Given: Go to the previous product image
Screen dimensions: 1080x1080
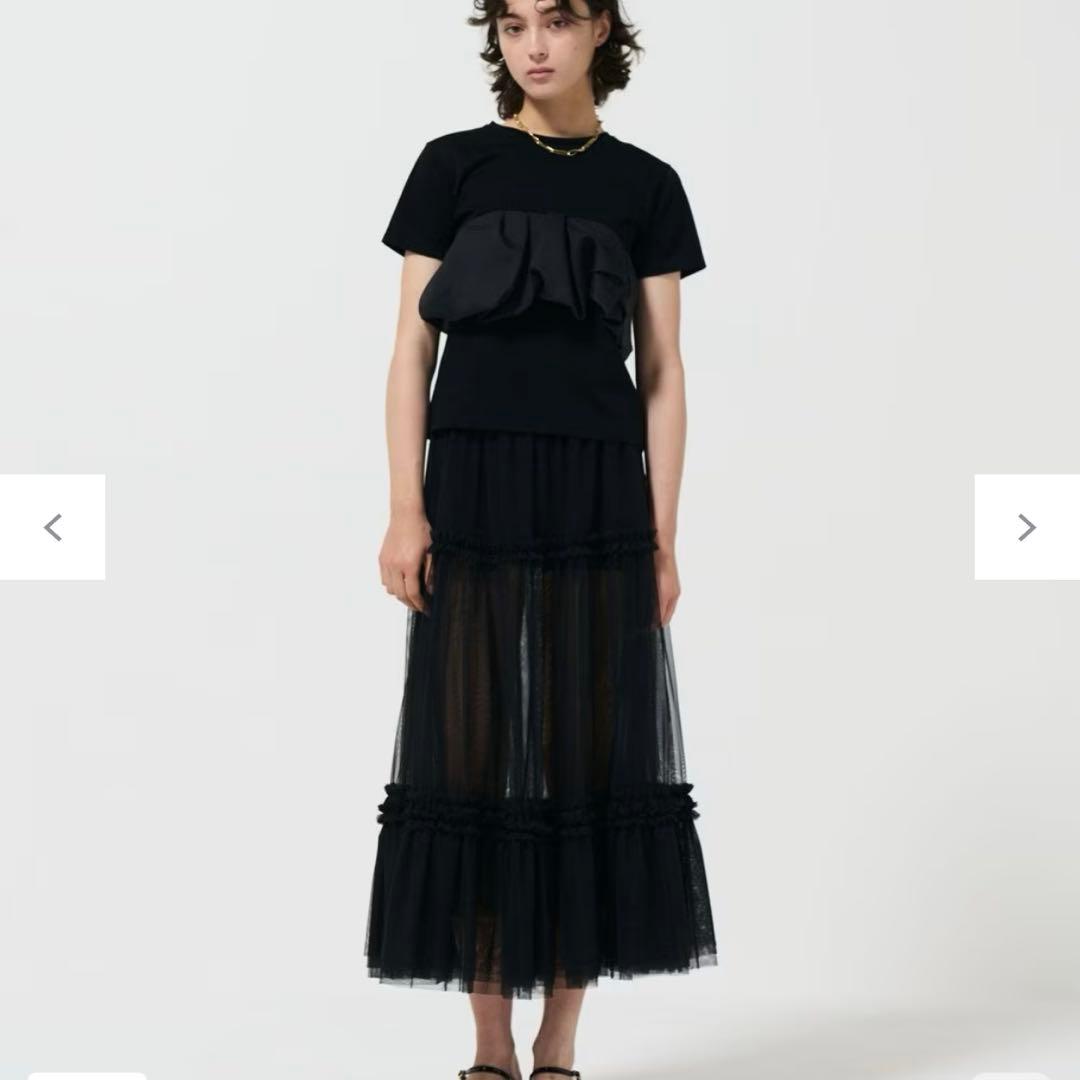Looking at the screenshot, I should click(52, 527).
